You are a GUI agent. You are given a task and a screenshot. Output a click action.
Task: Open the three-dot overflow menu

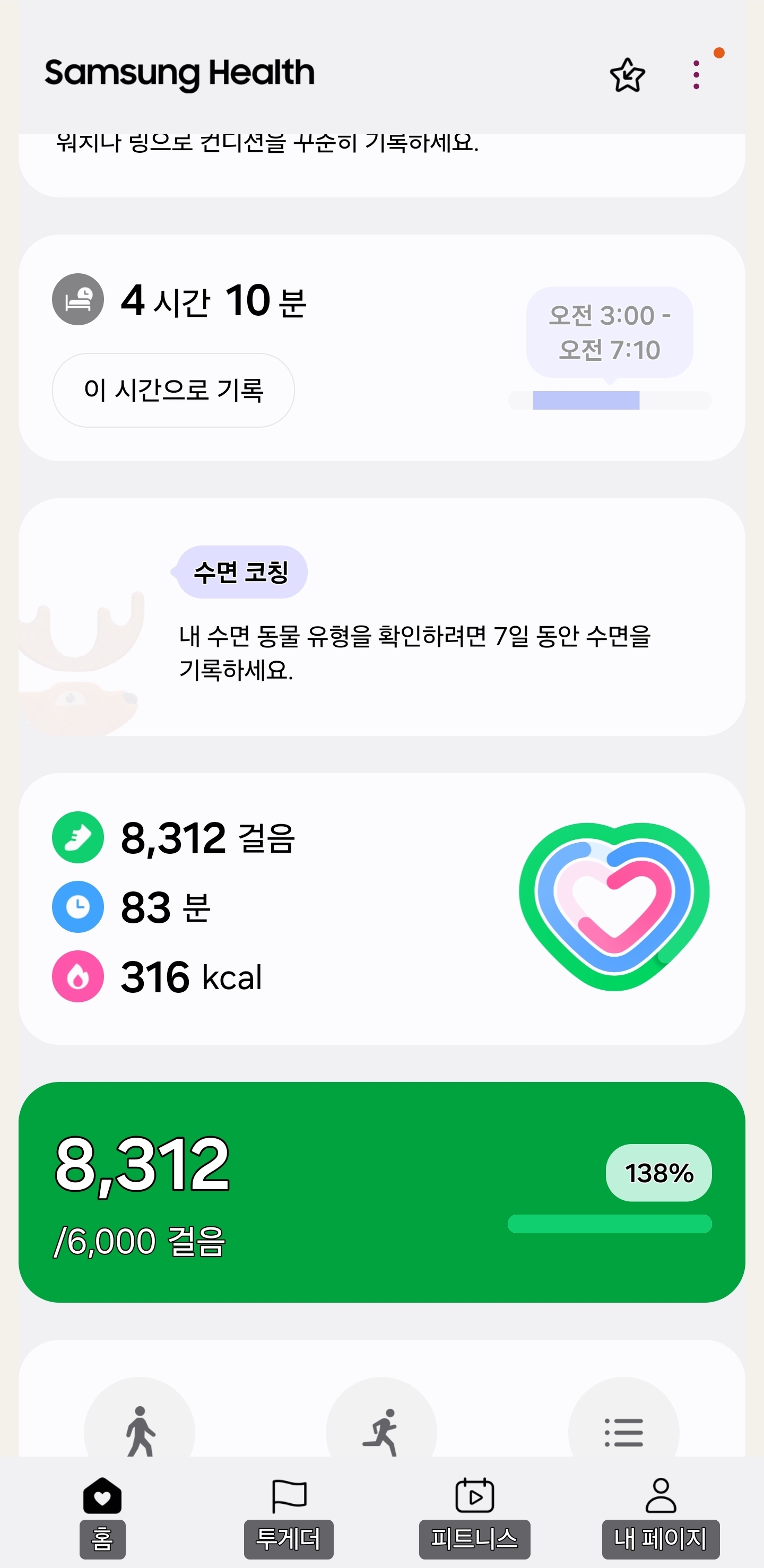point(696,75)
